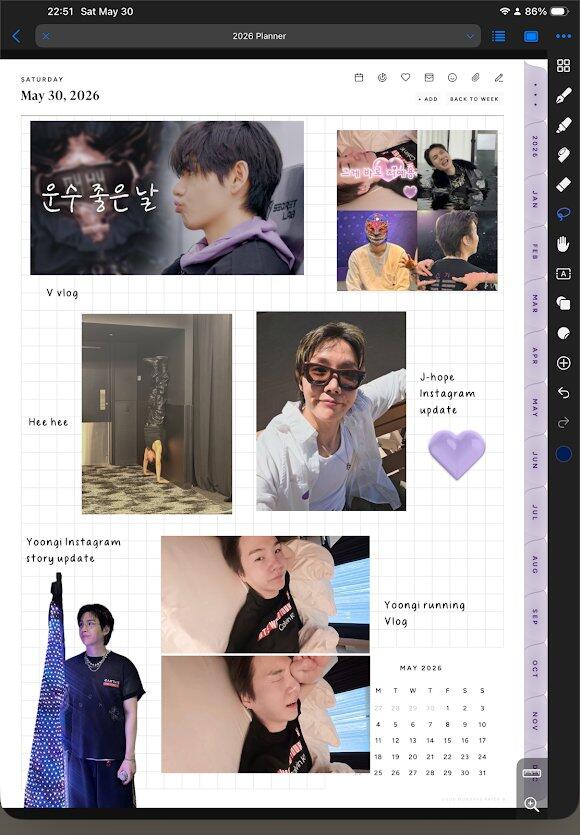Select the hand pan tool
580x835 pixels.
pos(563,244)
